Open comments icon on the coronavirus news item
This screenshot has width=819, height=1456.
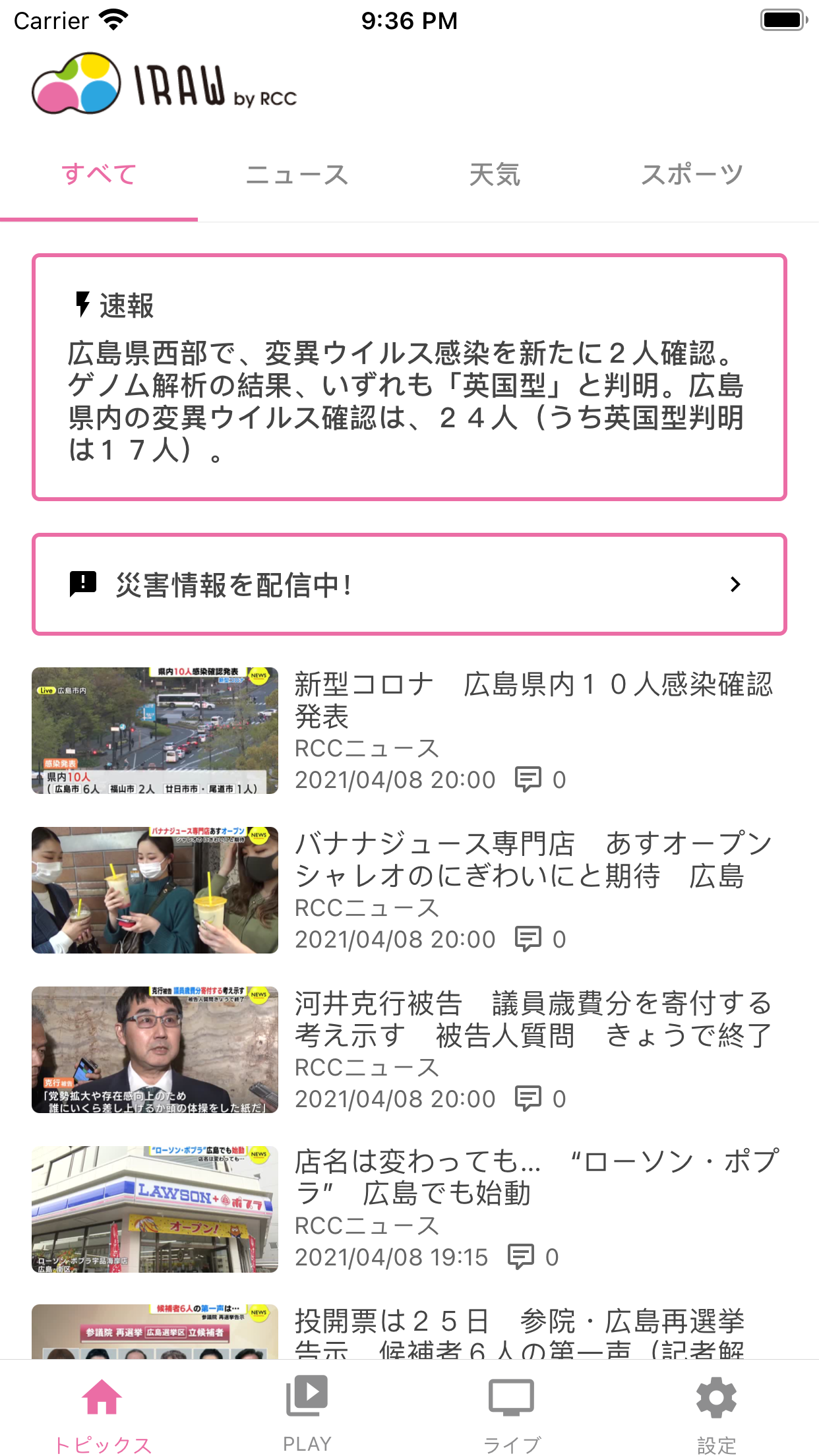[529, 779]
